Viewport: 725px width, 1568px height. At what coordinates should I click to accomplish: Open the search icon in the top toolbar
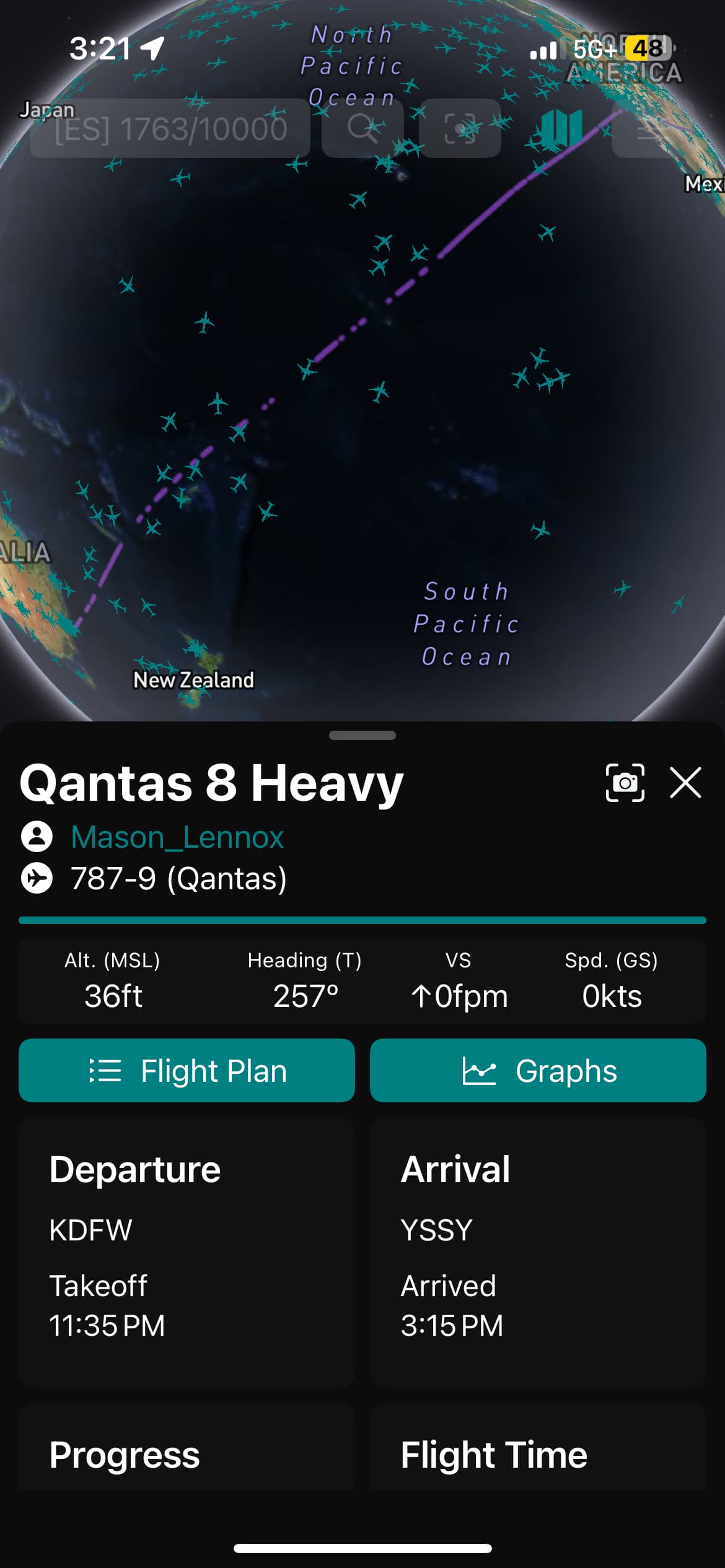362,128
